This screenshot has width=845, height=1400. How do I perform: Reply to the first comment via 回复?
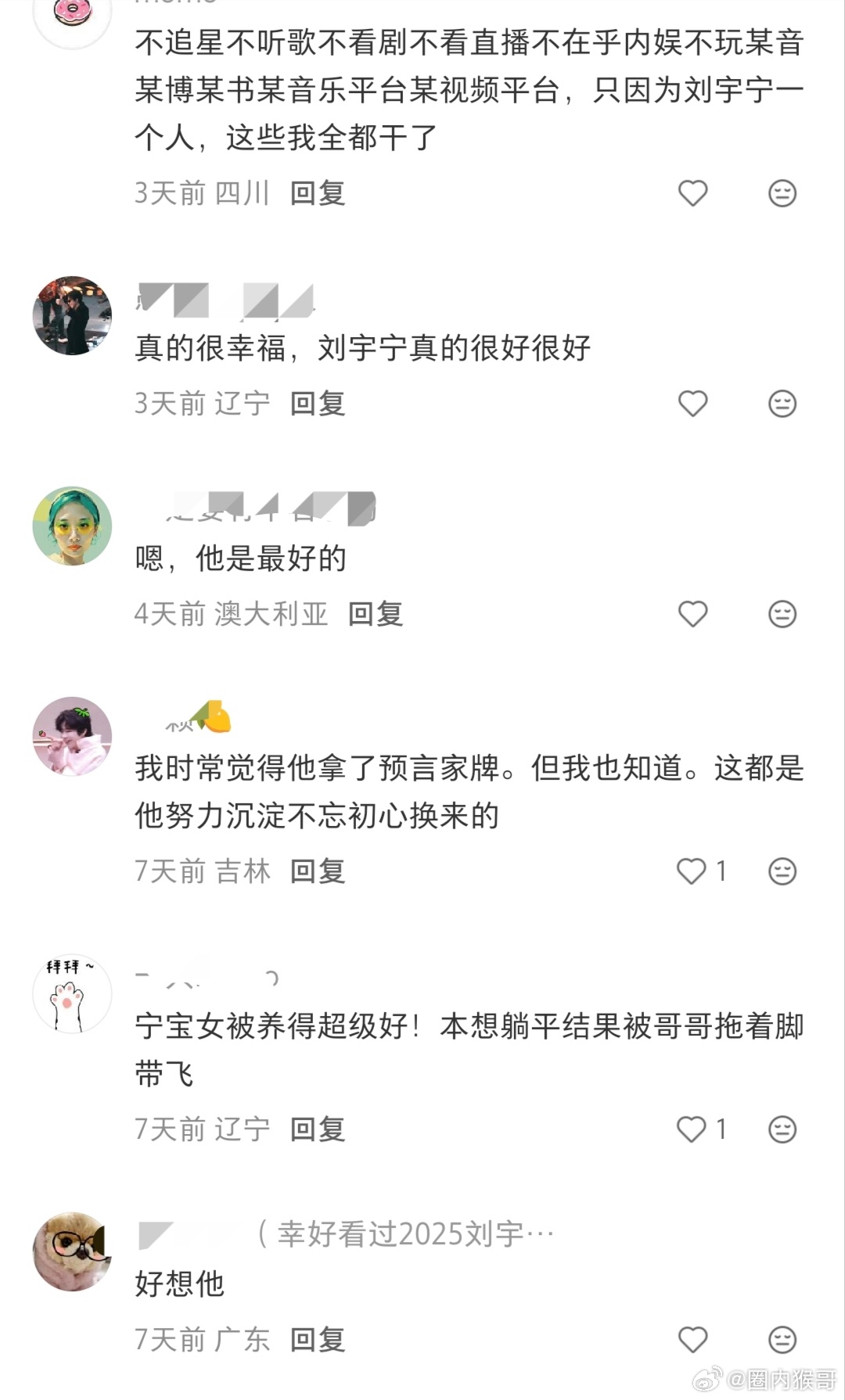click(x=318, y=192)
